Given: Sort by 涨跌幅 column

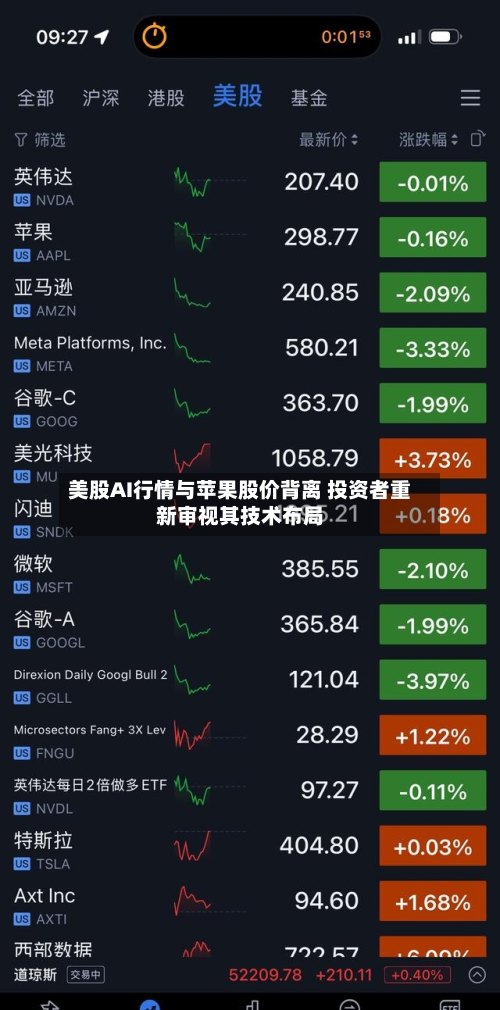Looking at the screenshot, I should coord(428,140).
